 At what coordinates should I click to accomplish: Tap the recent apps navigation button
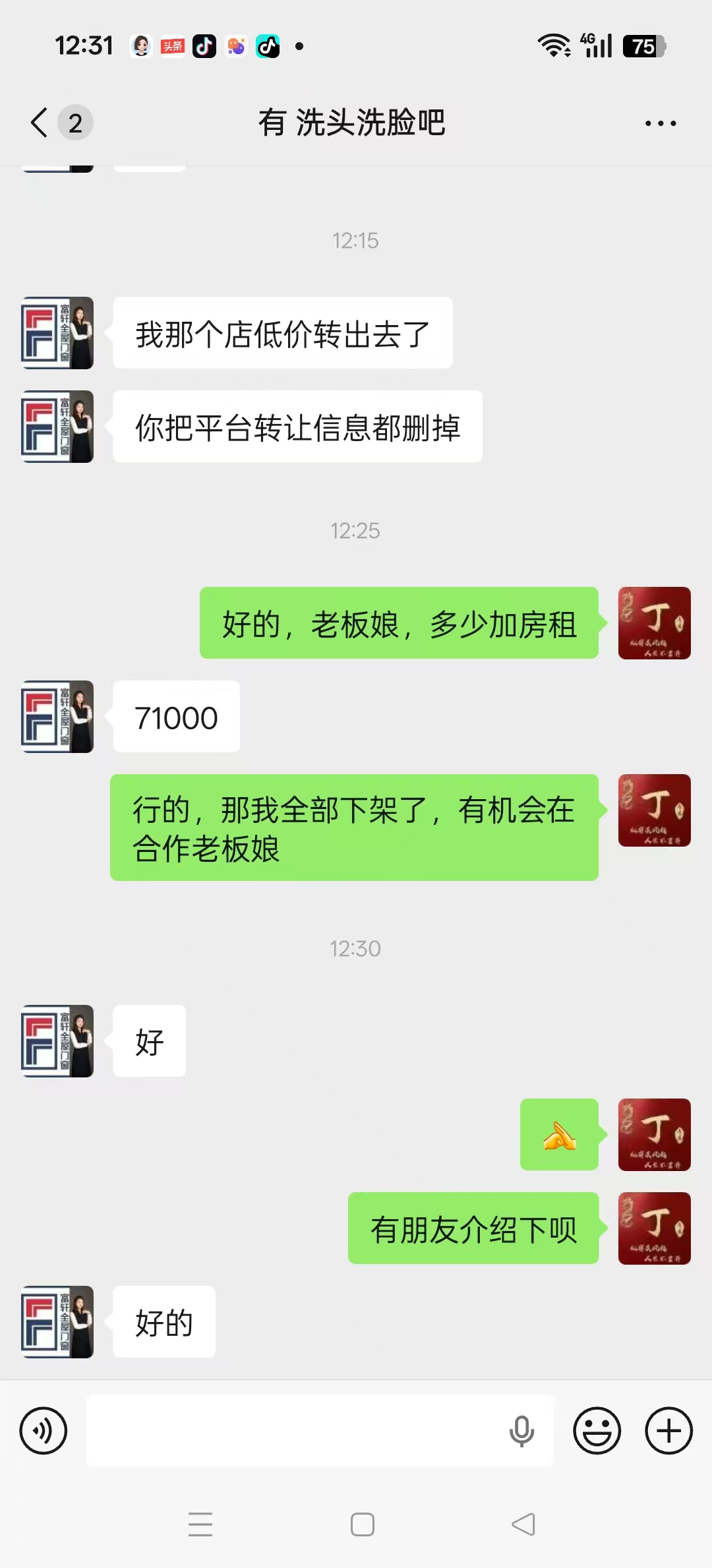coord(201,1524)
